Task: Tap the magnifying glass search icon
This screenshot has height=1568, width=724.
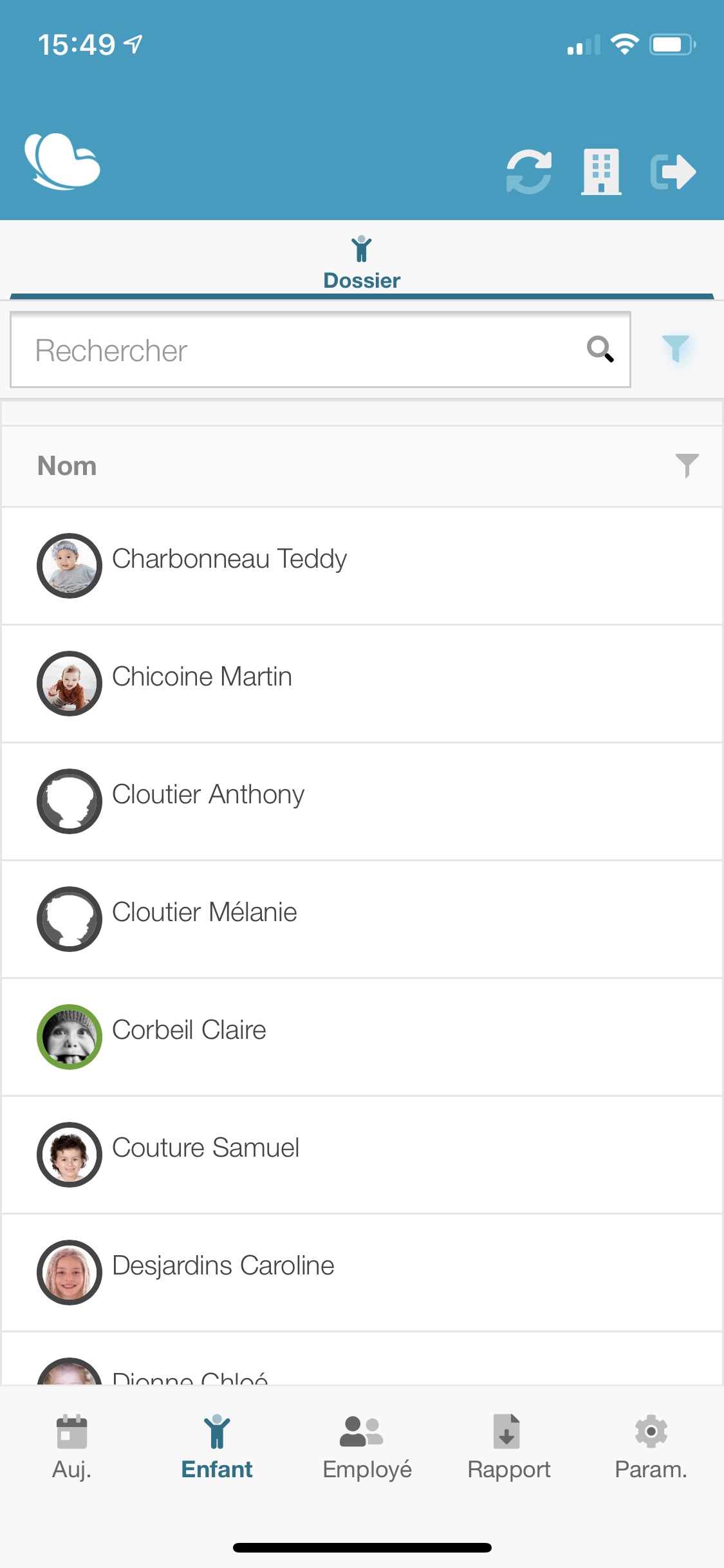Action: 600,350
